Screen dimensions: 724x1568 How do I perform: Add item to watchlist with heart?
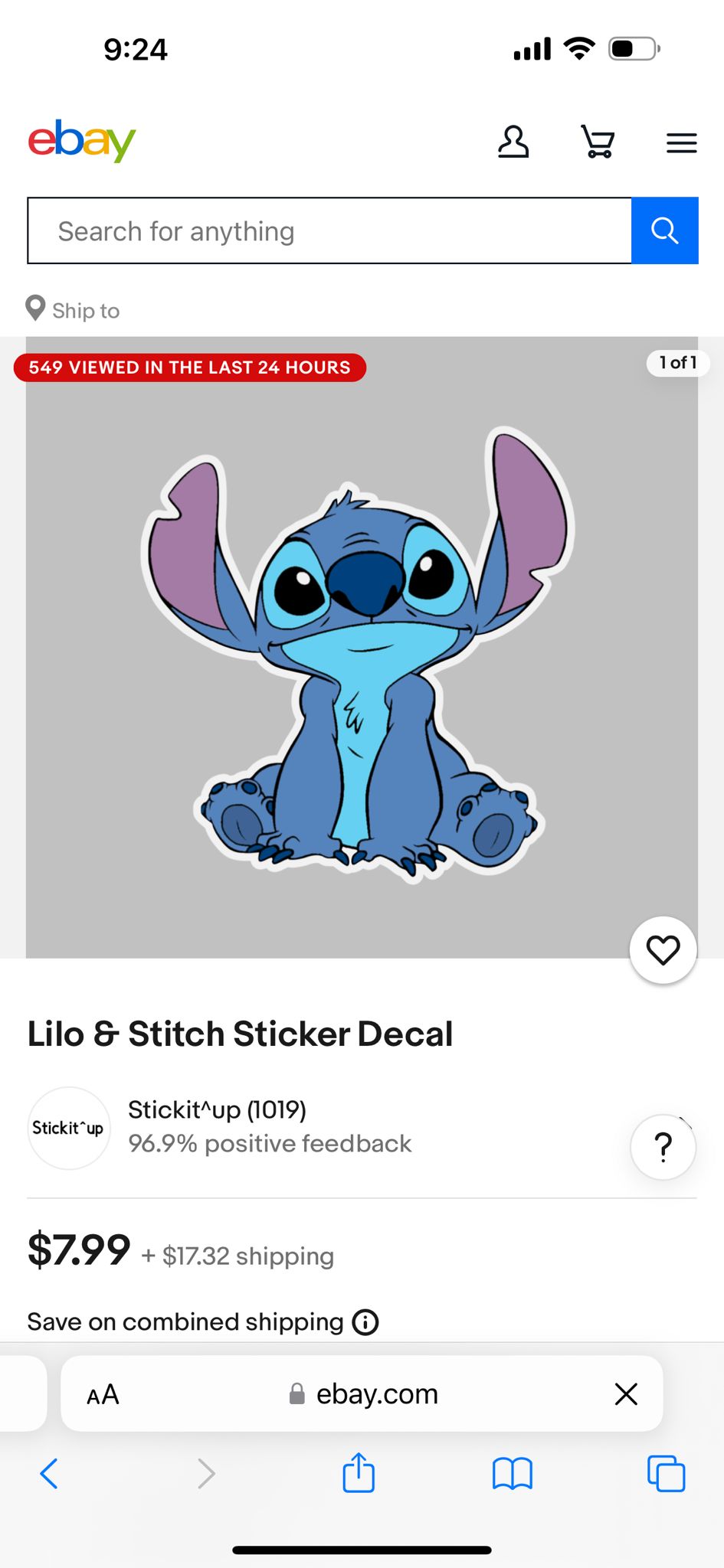click(x=663, y=950)
